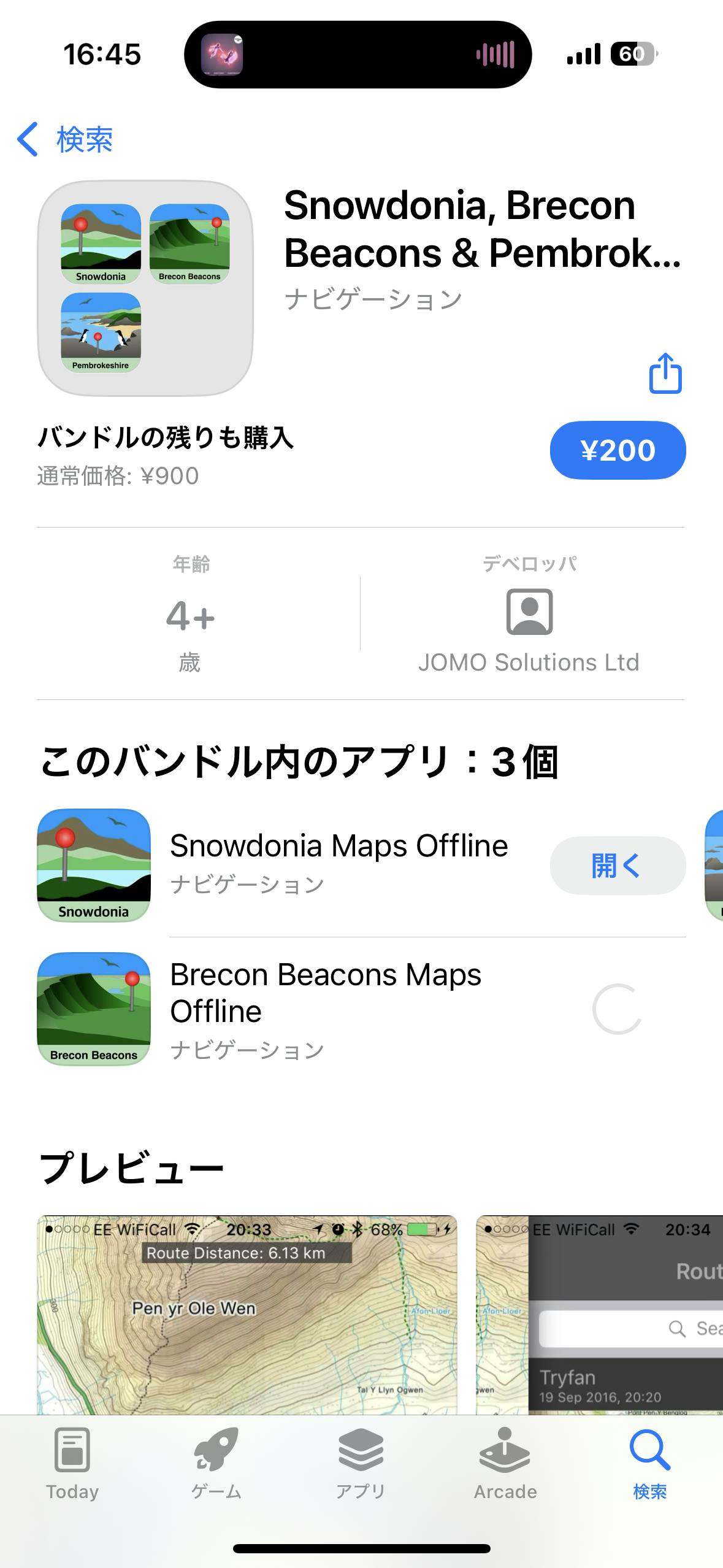Go back to 検索 results
Screen dimensions: 723x1568
(x=65, y=139)
